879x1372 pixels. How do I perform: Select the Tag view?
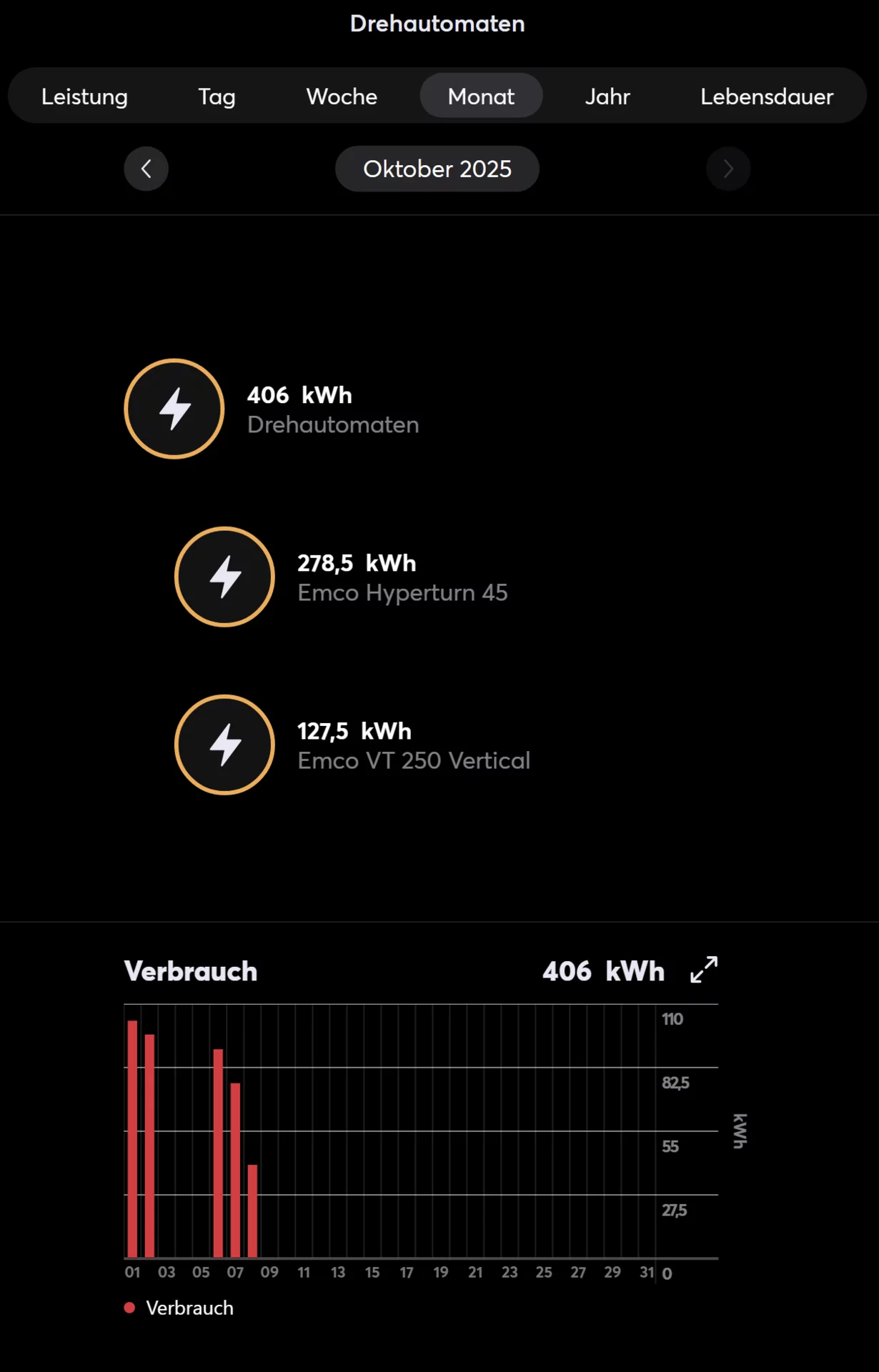(x=217, y=96)
